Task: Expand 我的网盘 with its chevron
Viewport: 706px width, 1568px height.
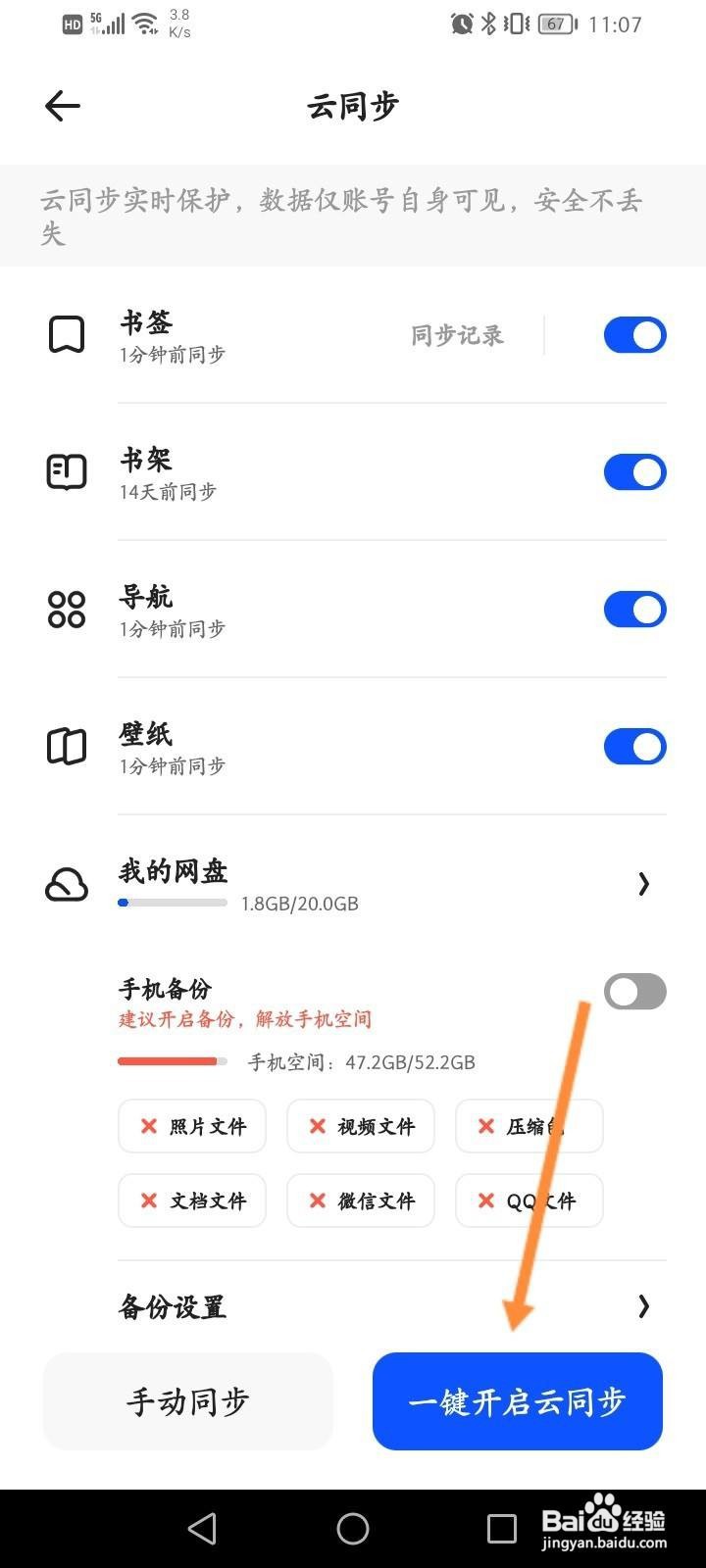Action: tap(644, 883)
